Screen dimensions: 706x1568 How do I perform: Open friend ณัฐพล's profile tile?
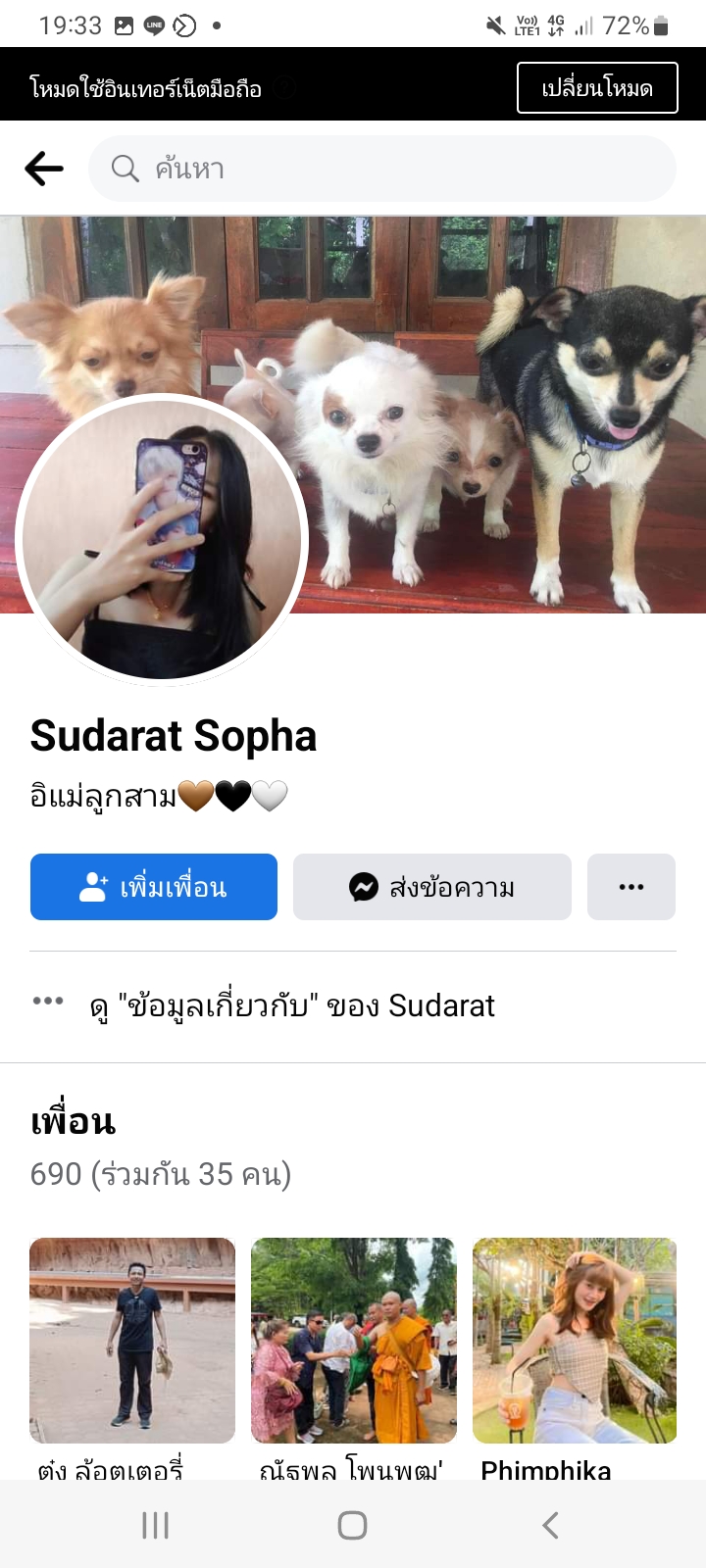[354, 1340]
